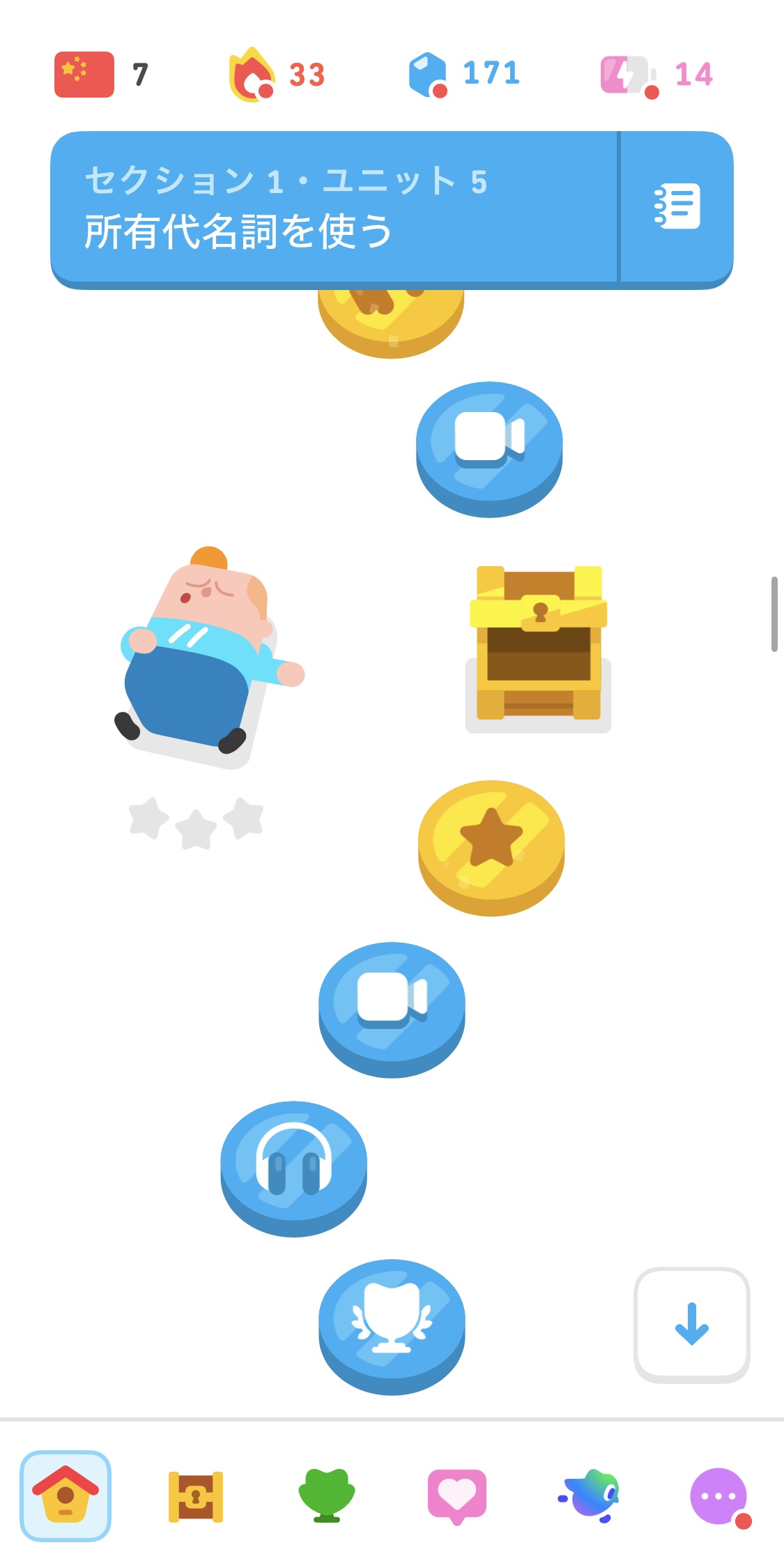Open the purple more options tab
The width and height of the screenshot is (784, 1545).
point(718,1495)
